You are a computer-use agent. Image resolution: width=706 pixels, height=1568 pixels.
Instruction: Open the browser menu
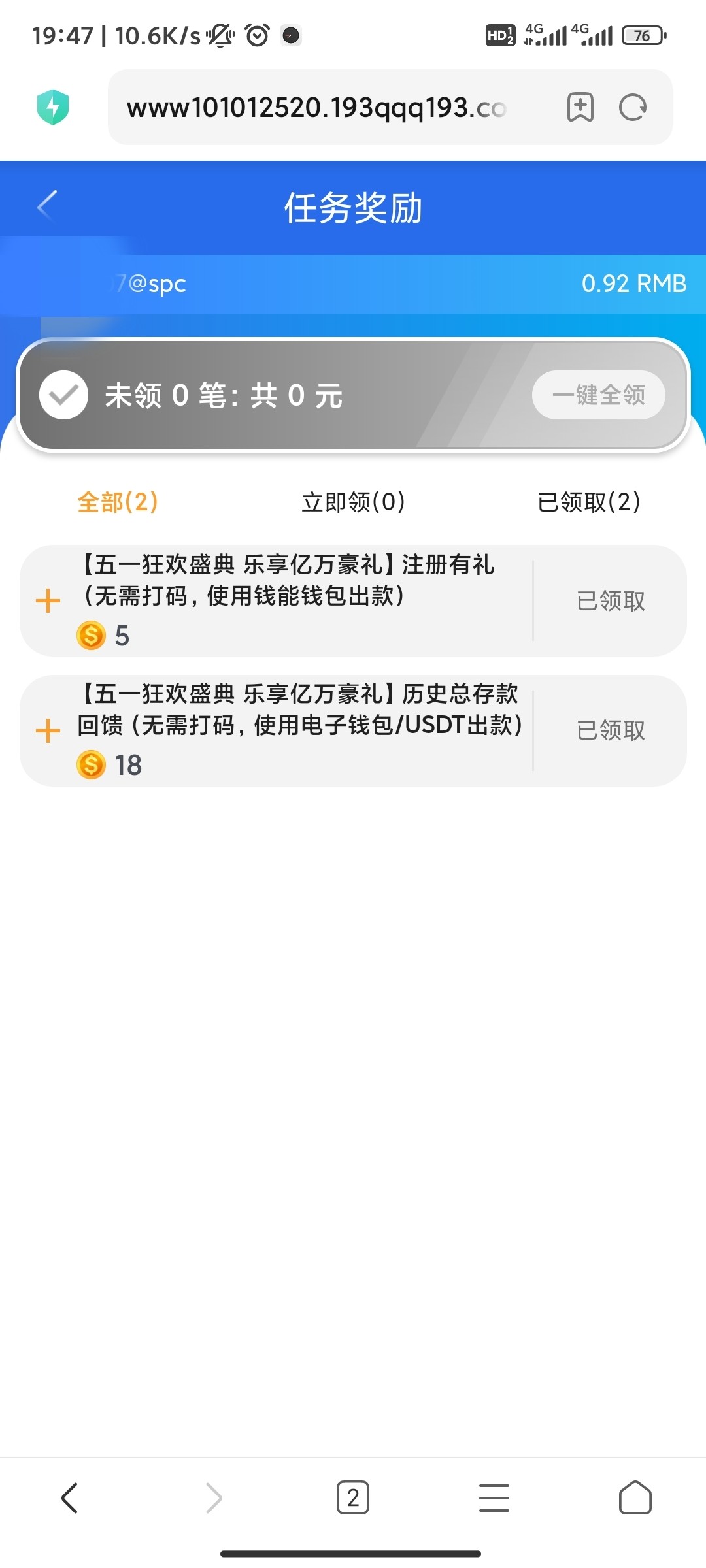coord(494,1497)
